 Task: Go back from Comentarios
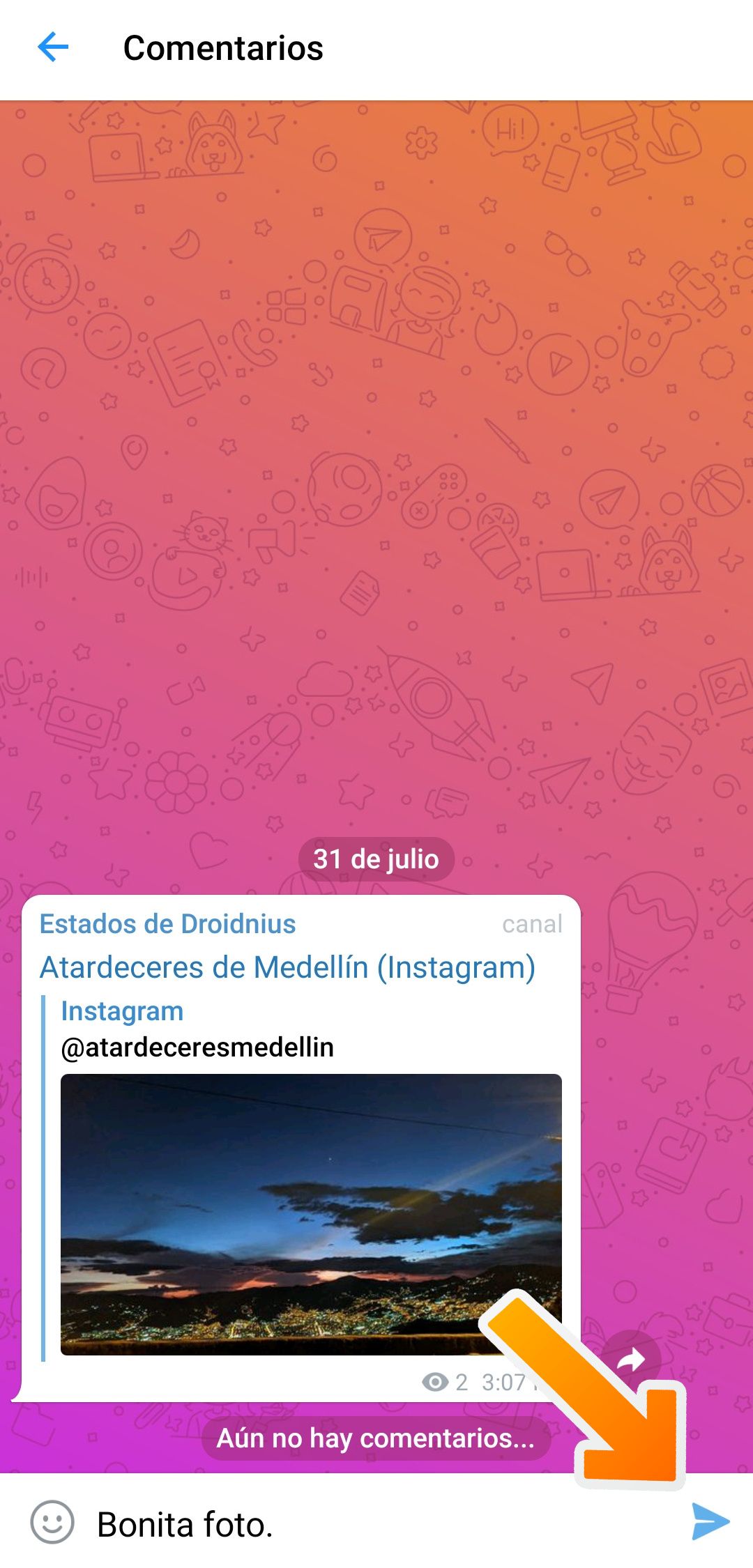53,48
